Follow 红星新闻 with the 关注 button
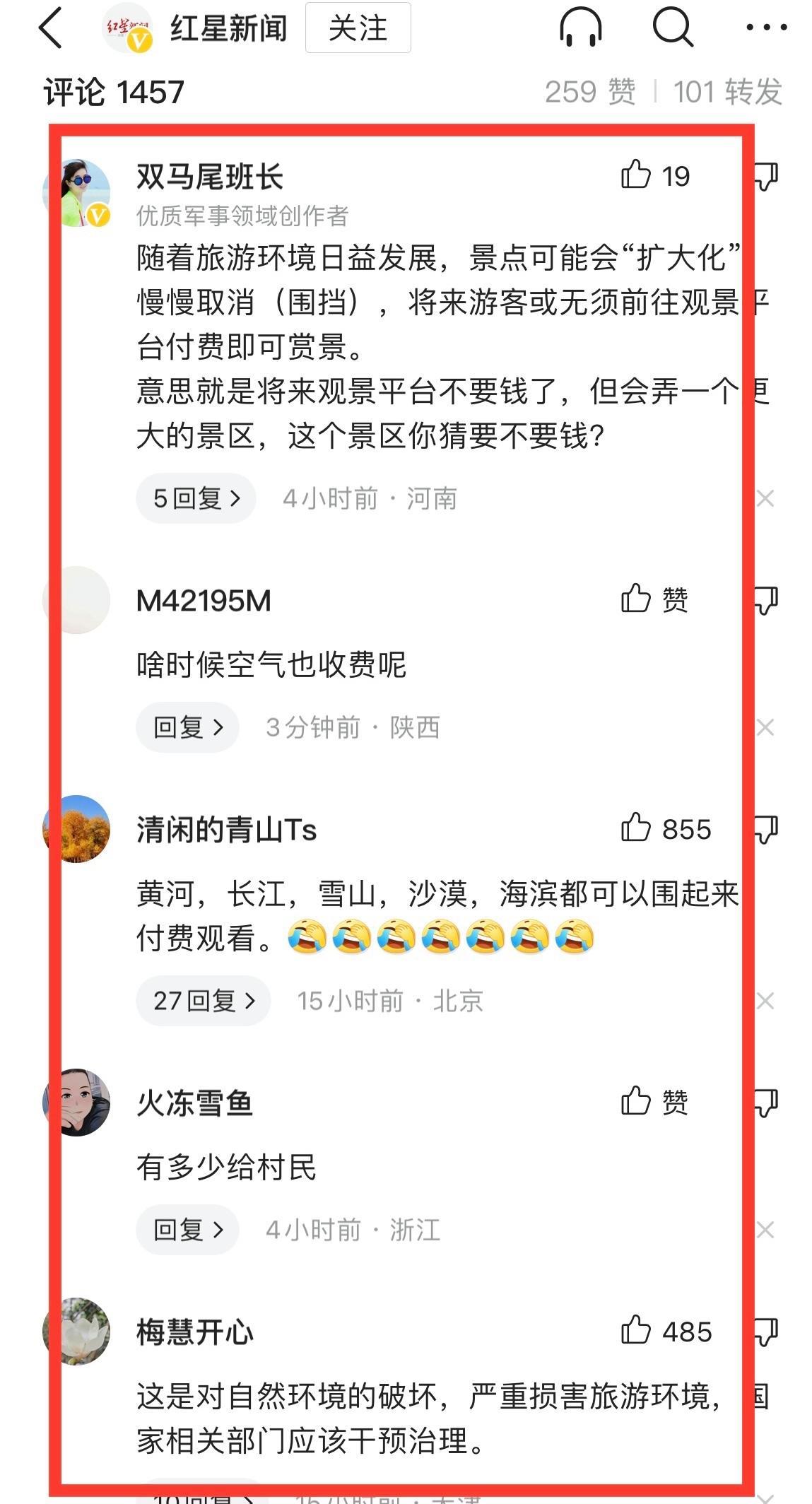The height and width of the screenshot is (1504, 812). click(x=358, y=28)
